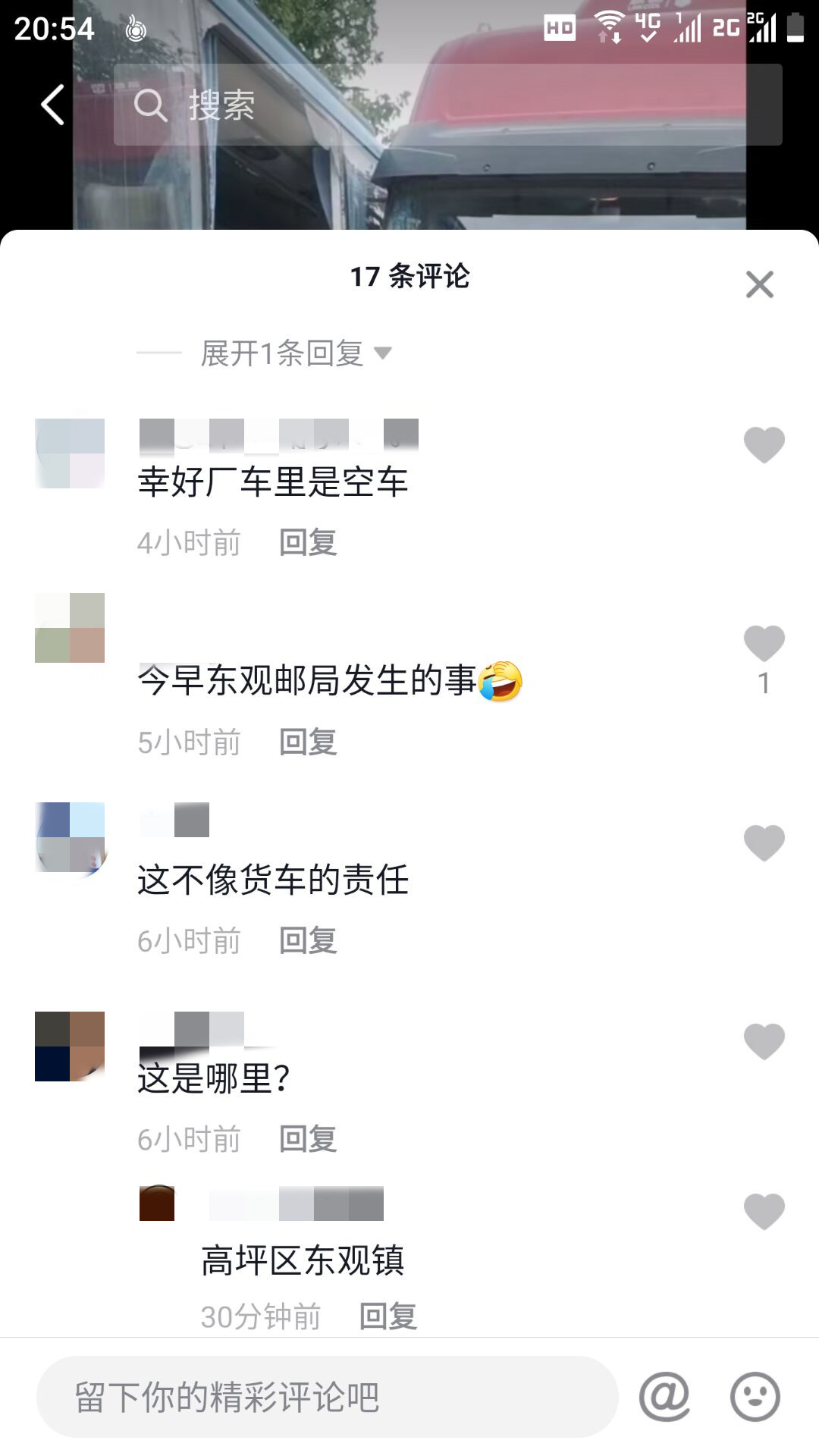Screen dimensions: 819x1456
Task: Like the reply 高坪区东观镇
Action: tap(764, 1211)
